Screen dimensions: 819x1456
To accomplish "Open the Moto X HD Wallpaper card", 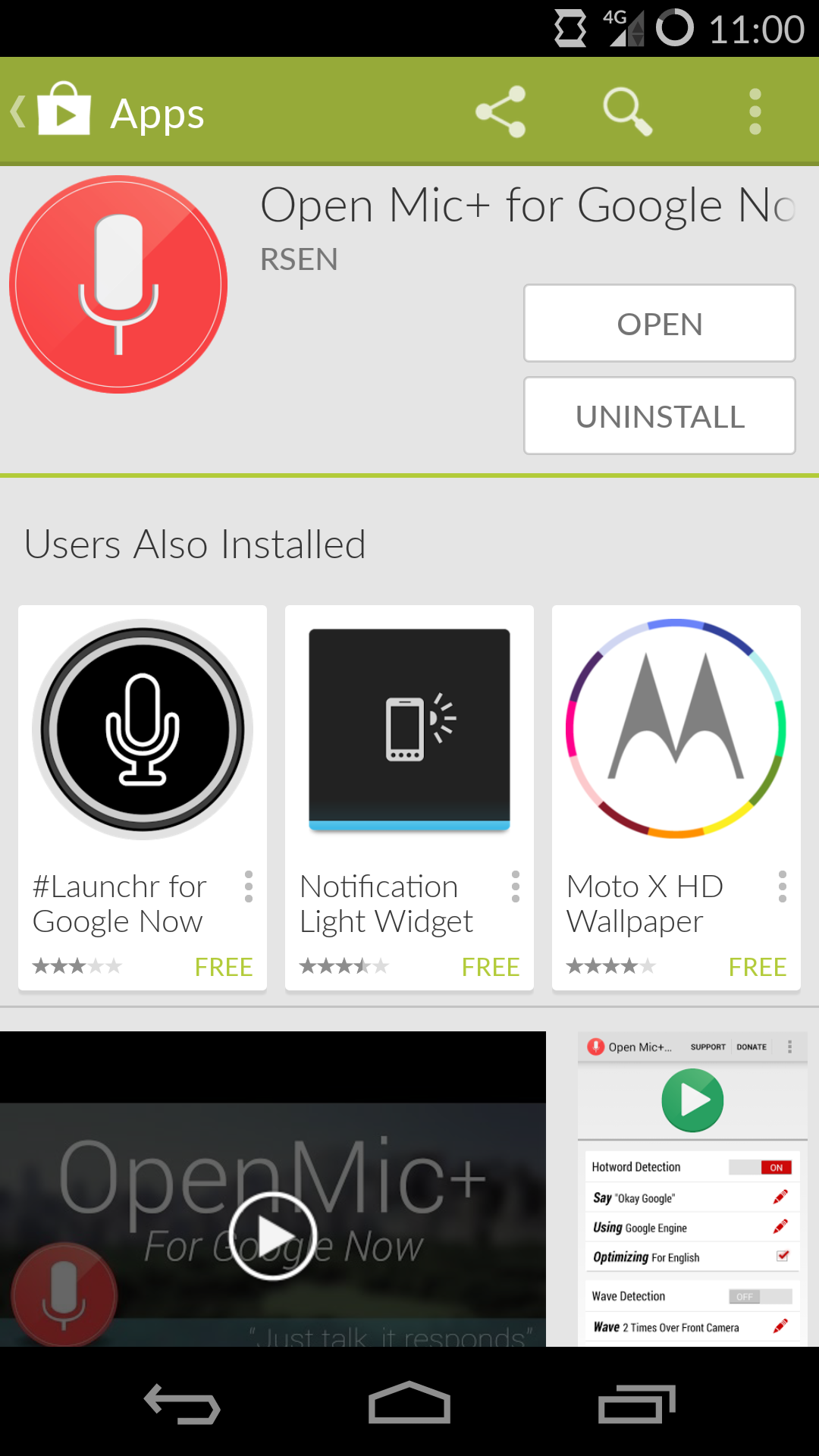I will [x=676, y=798].
